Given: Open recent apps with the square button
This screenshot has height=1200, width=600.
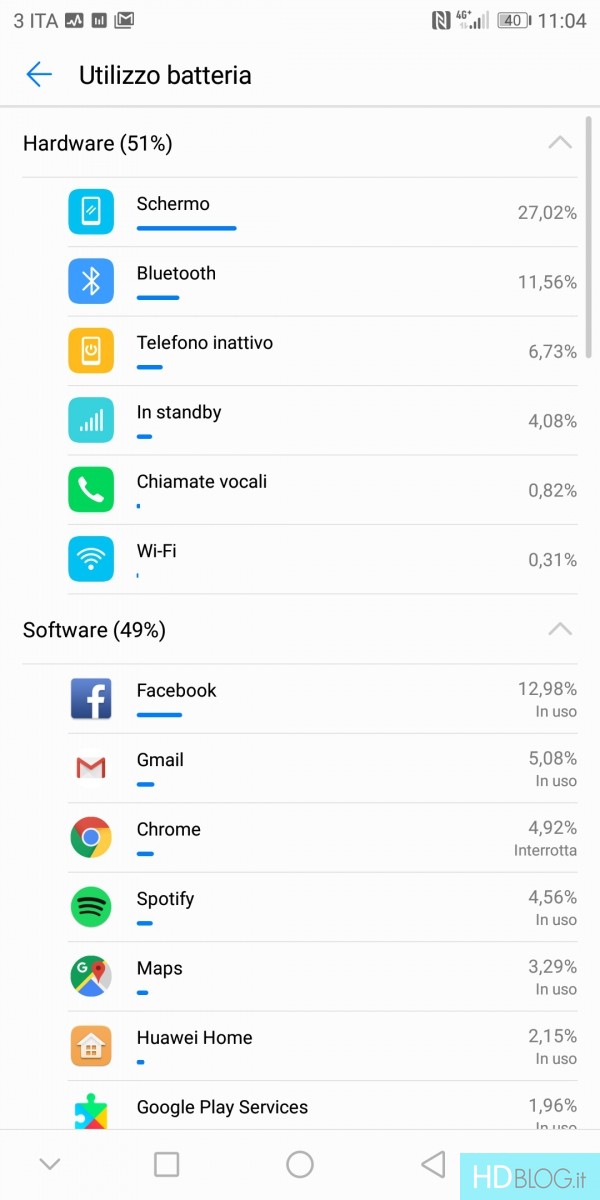Looking at the screenshot, I should coord(167,1164).
